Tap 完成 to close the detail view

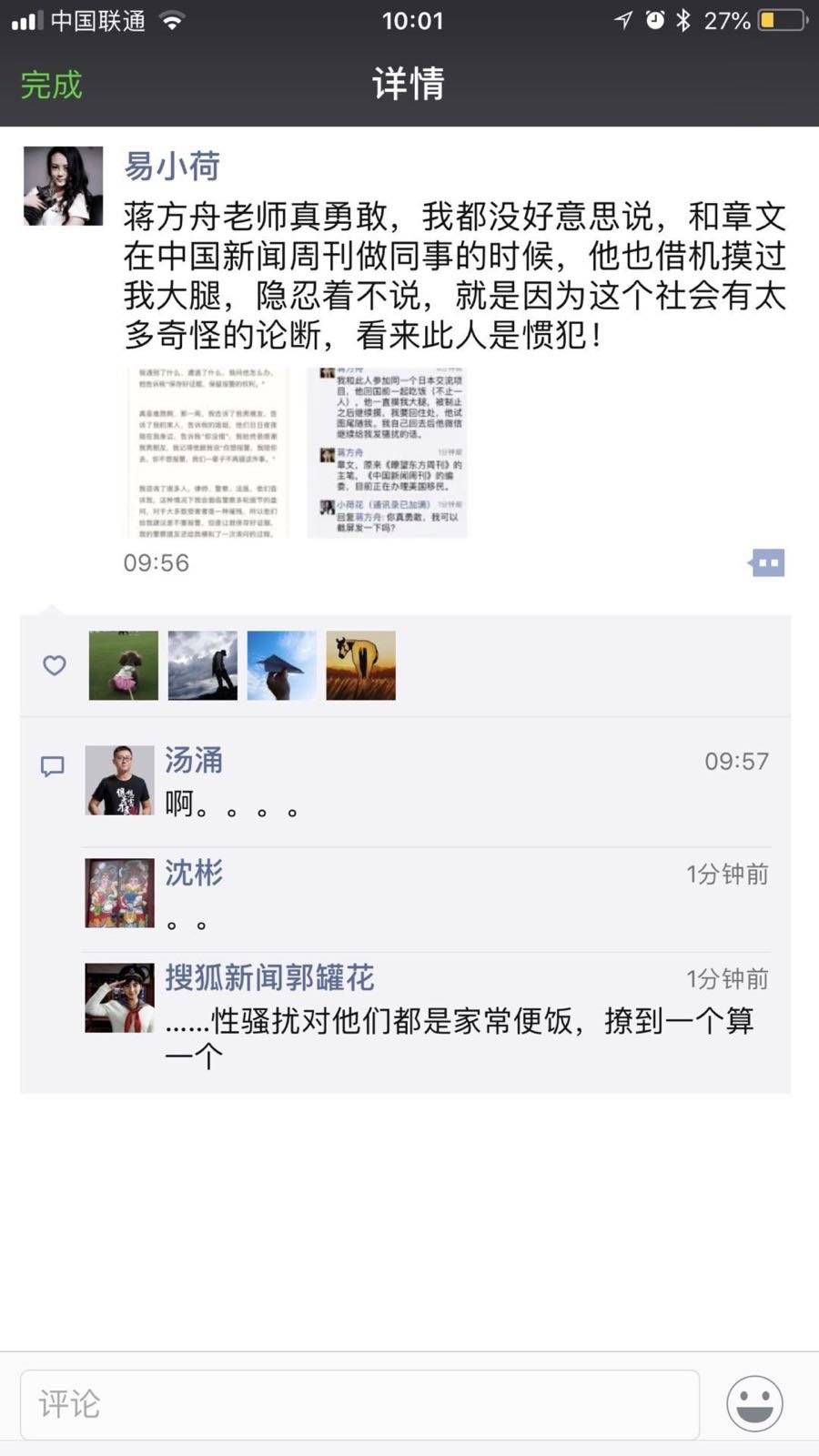tap(51, 85)
